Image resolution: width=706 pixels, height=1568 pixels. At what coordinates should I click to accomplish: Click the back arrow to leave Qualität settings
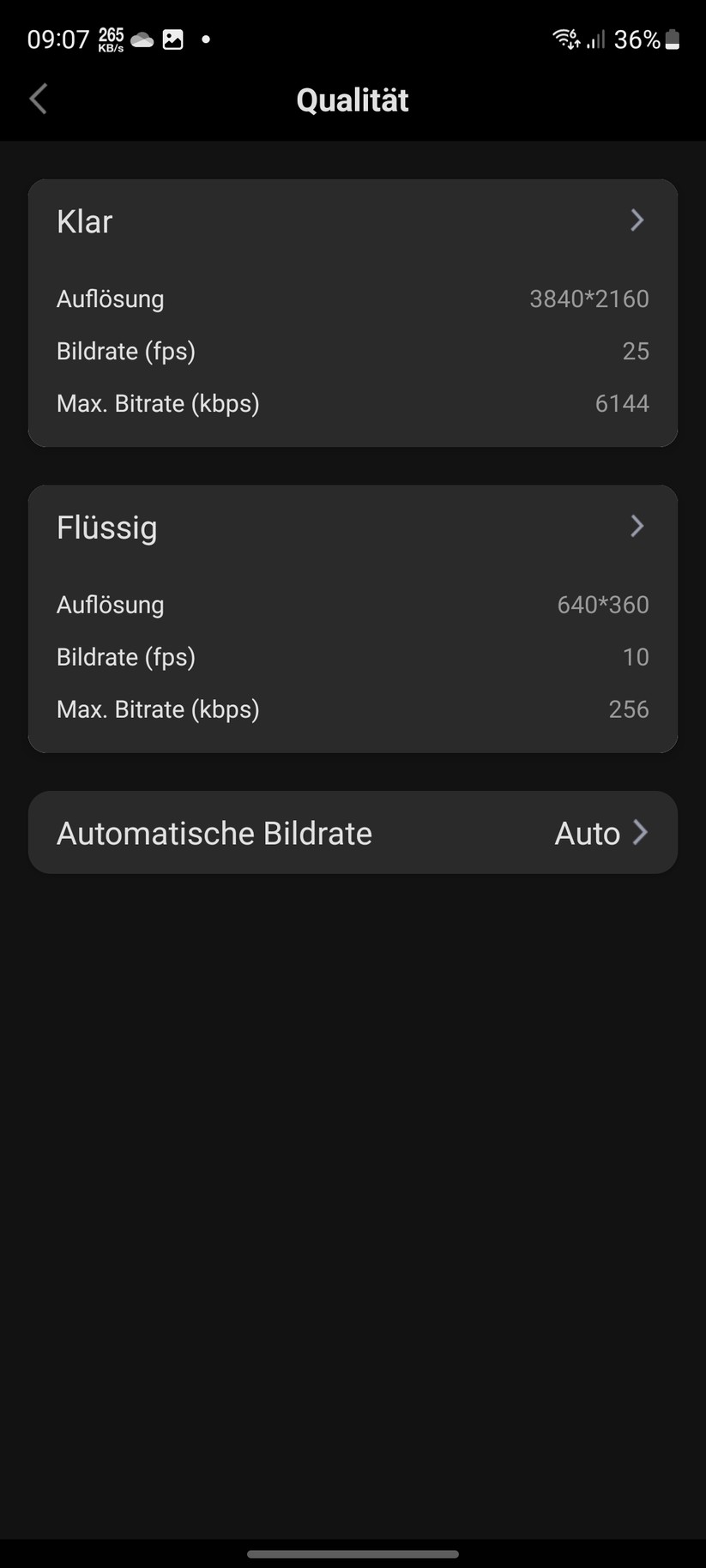point(37,99)
